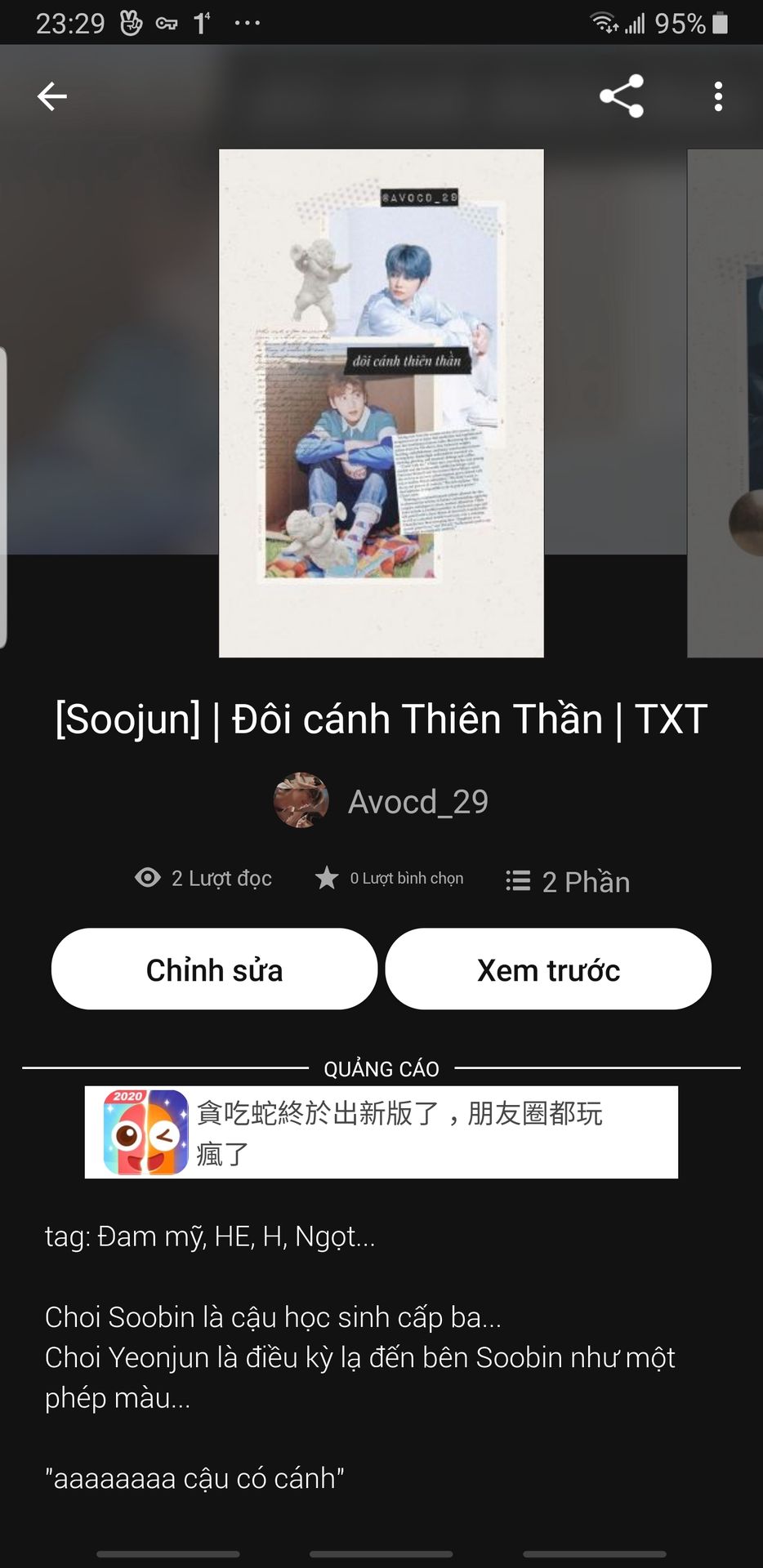
Task: Open the 2 Phần chapter list
Action: [569, 881]
